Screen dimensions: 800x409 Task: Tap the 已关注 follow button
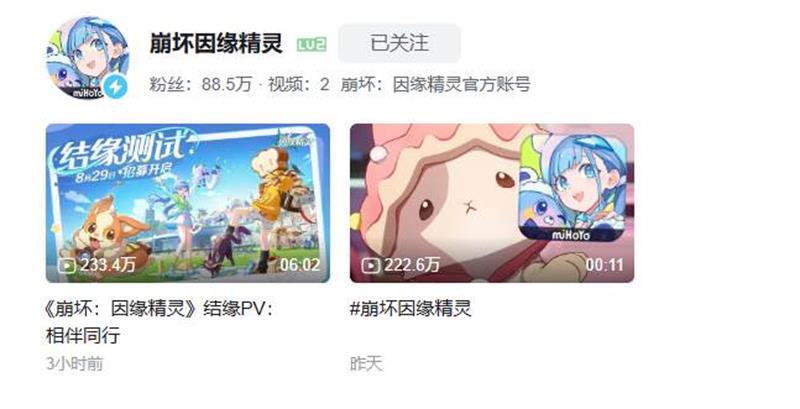pyautogui.click(x=399, y=43)
